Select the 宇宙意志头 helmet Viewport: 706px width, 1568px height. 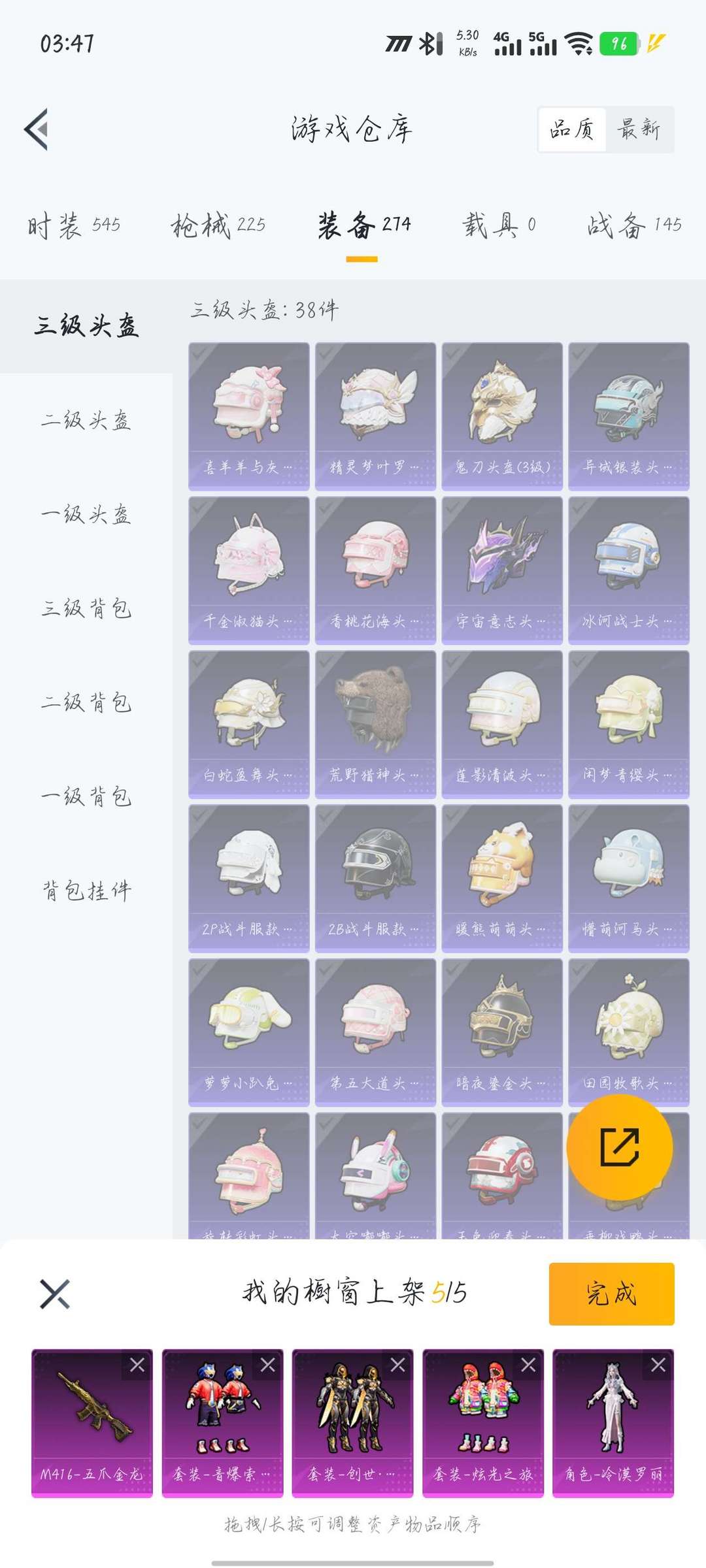[x=502, y=570]
